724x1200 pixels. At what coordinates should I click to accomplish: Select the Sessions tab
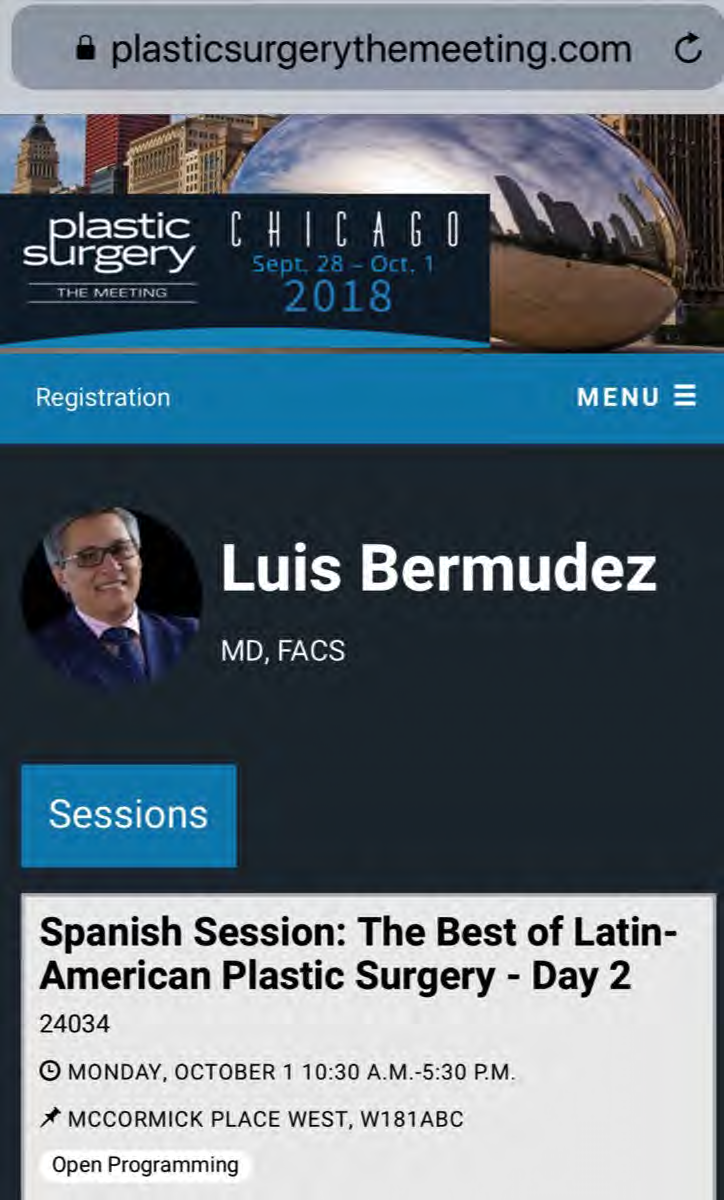[x=129, y=815]
